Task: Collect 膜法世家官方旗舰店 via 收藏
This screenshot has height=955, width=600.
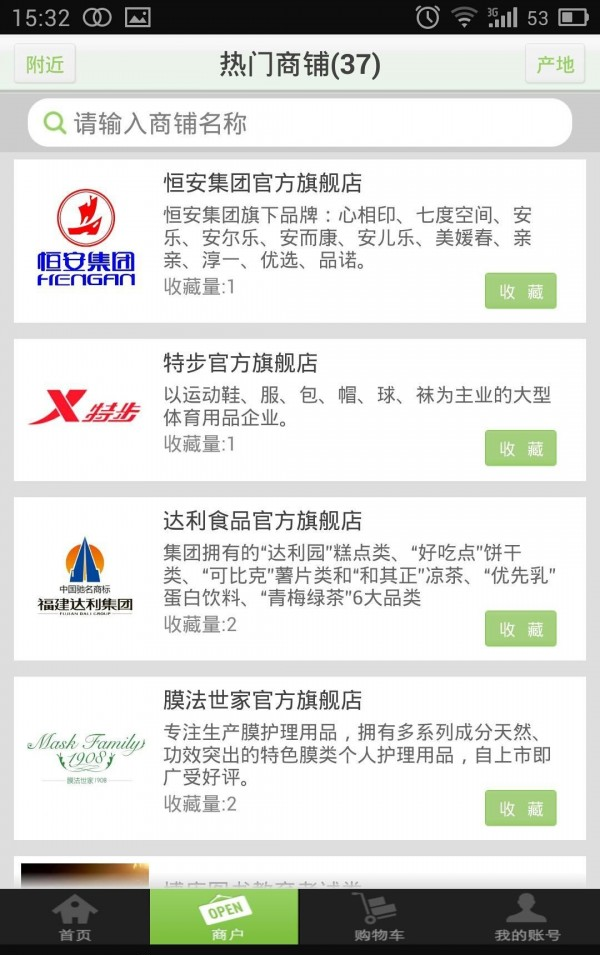Action: pos(520,808)
